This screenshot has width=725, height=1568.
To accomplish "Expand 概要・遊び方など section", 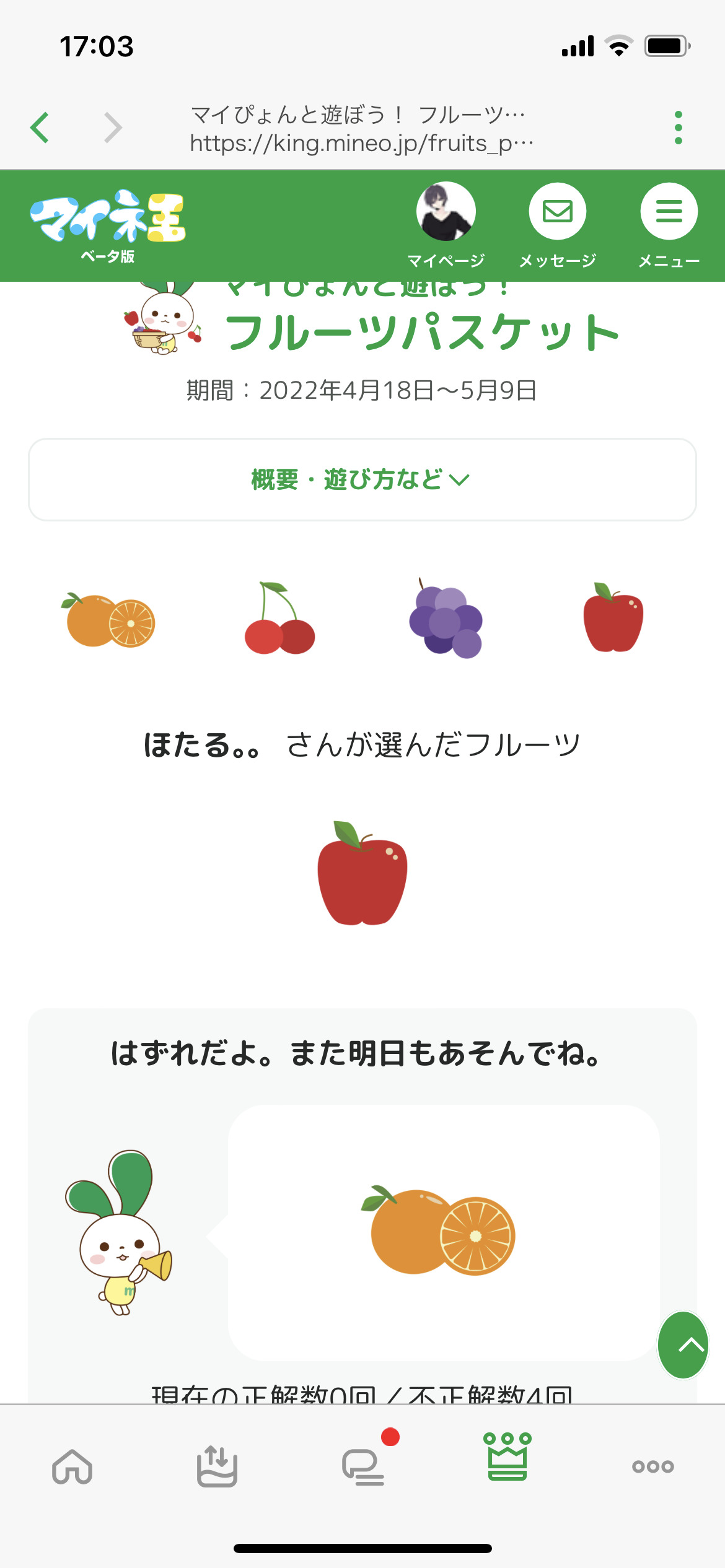I will point(362,479).
